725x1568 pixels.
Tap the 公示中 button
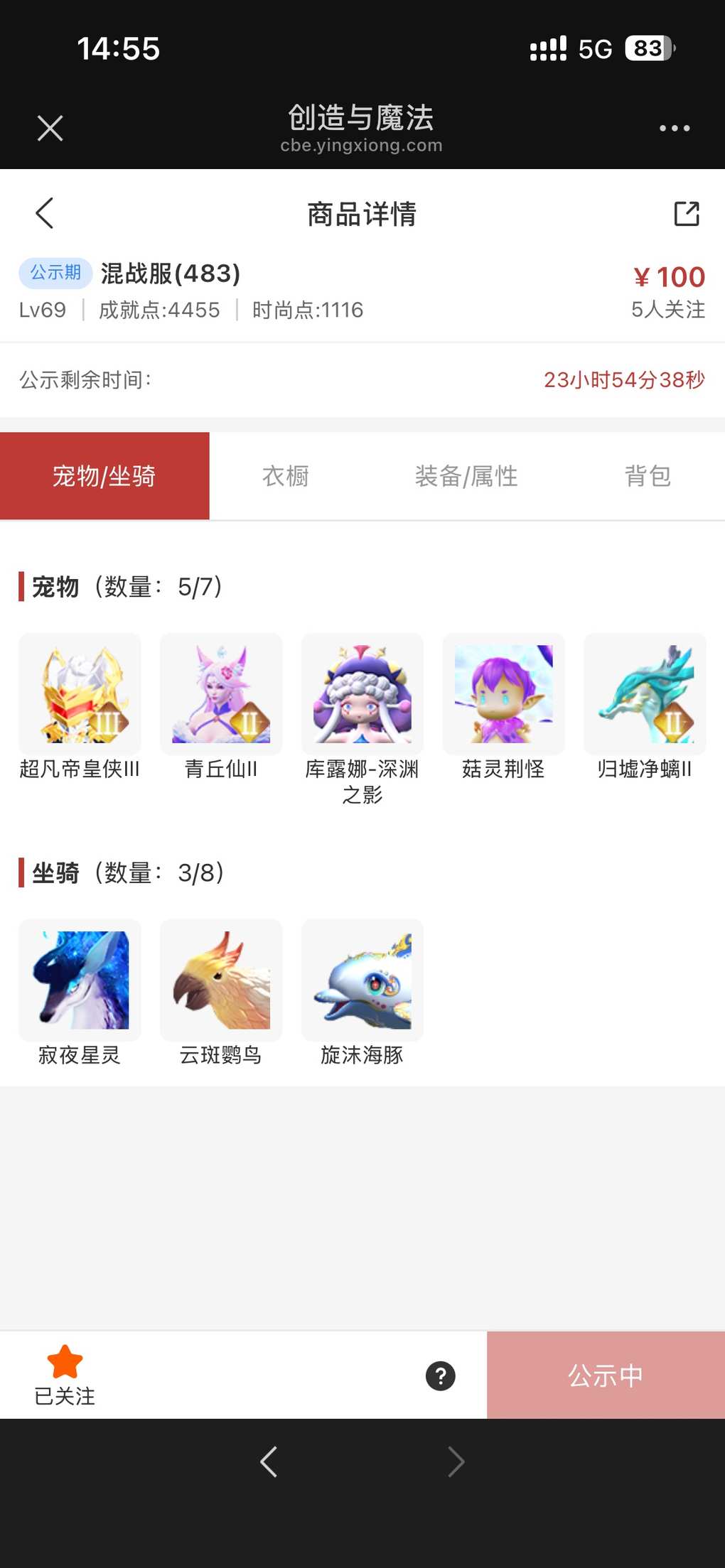pos(606,1375)
